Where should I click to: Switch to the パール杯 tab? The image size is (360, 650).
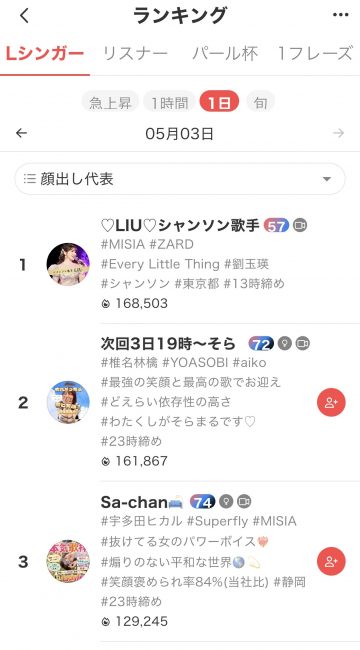pyautogui.click(x=225, y=53)
